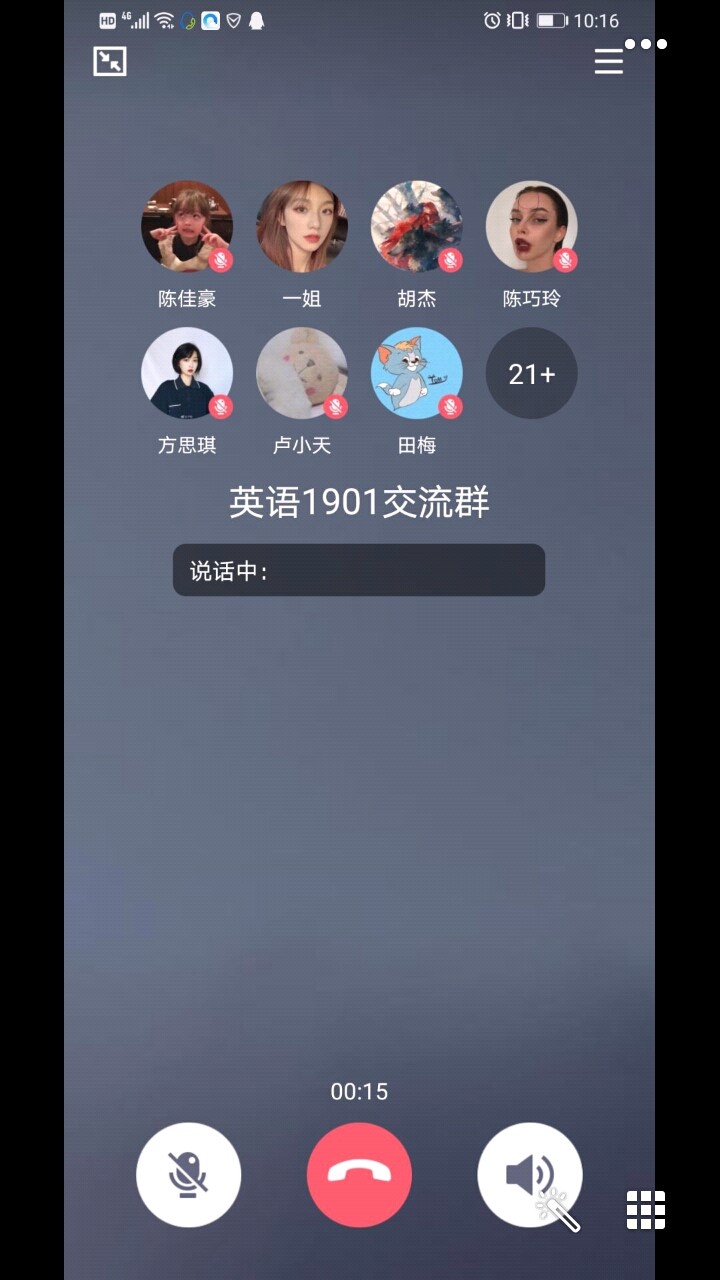Open the hamburger menu
720x1280 pixels.
(608, 62)
